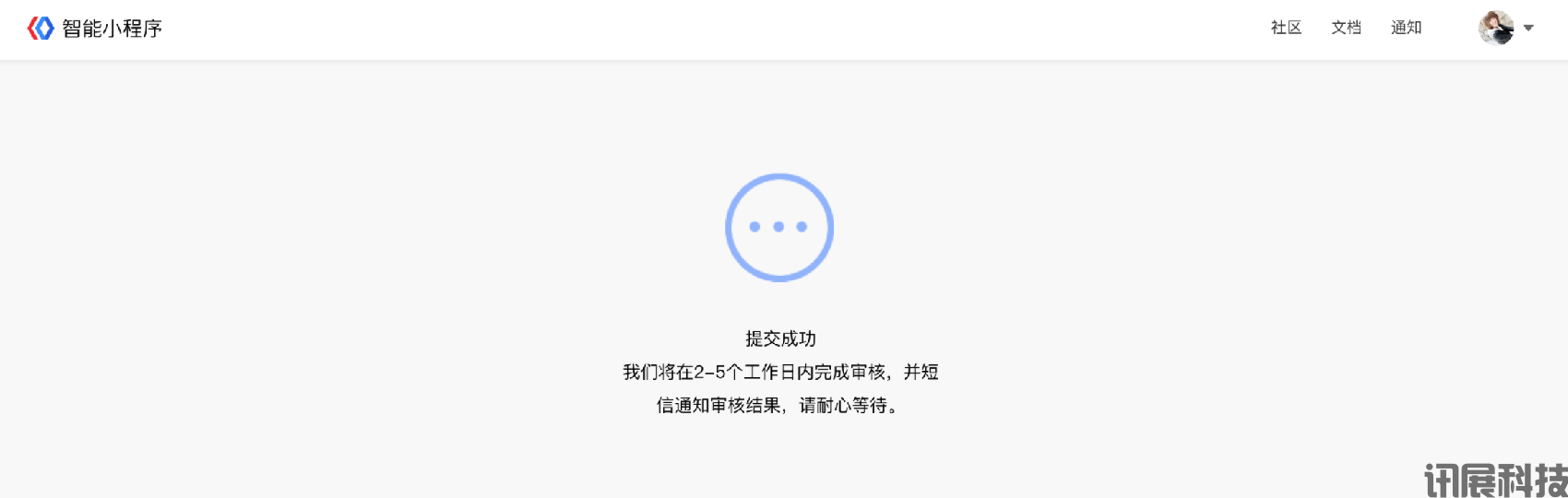Open the 社区 community link

pyautogui.click(x=1286, y=28)
